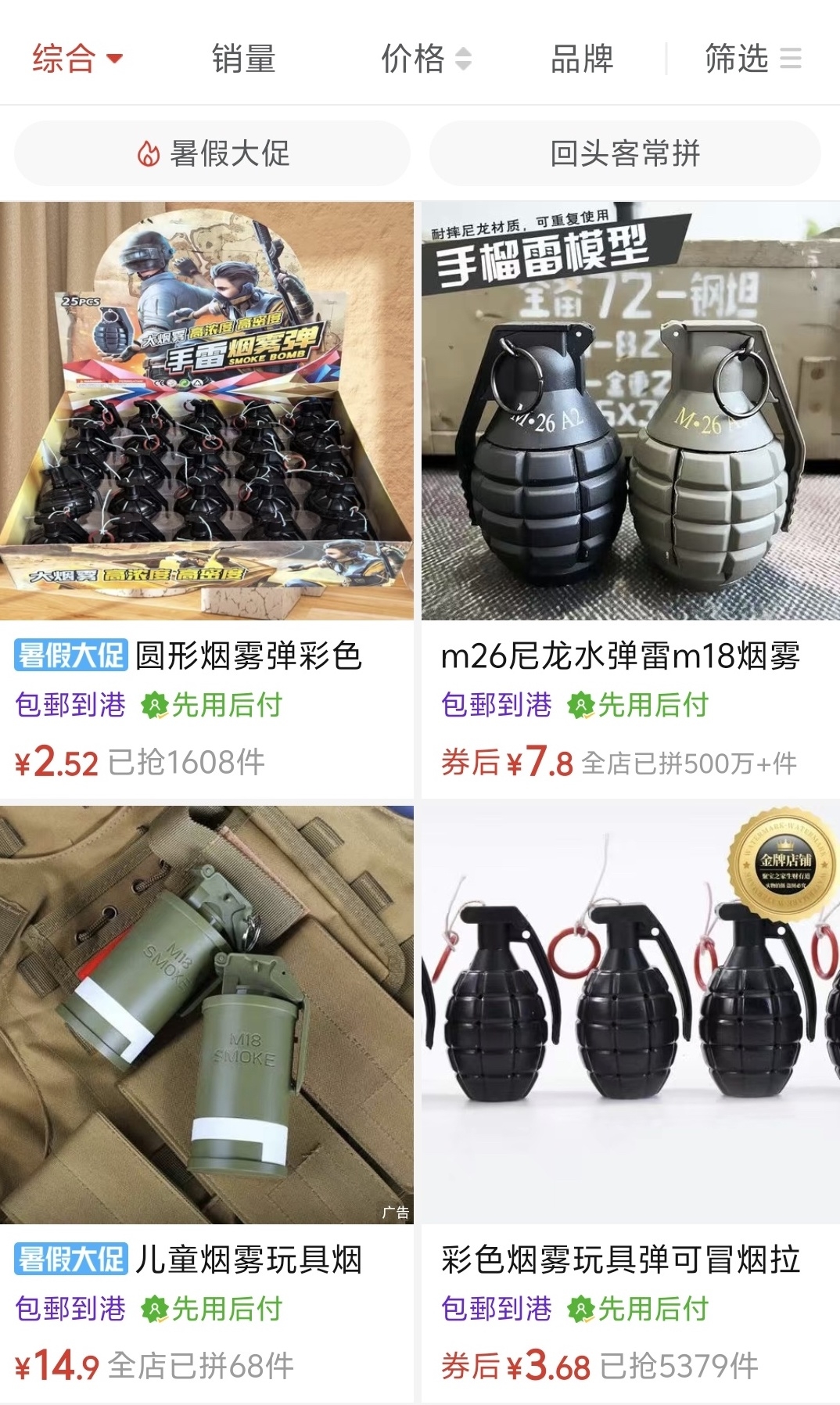Image resolution: width=840 pixels, height=1405 pixels.
Task: Open the 筛选 filter panel
Action: [x=752, y=59]
